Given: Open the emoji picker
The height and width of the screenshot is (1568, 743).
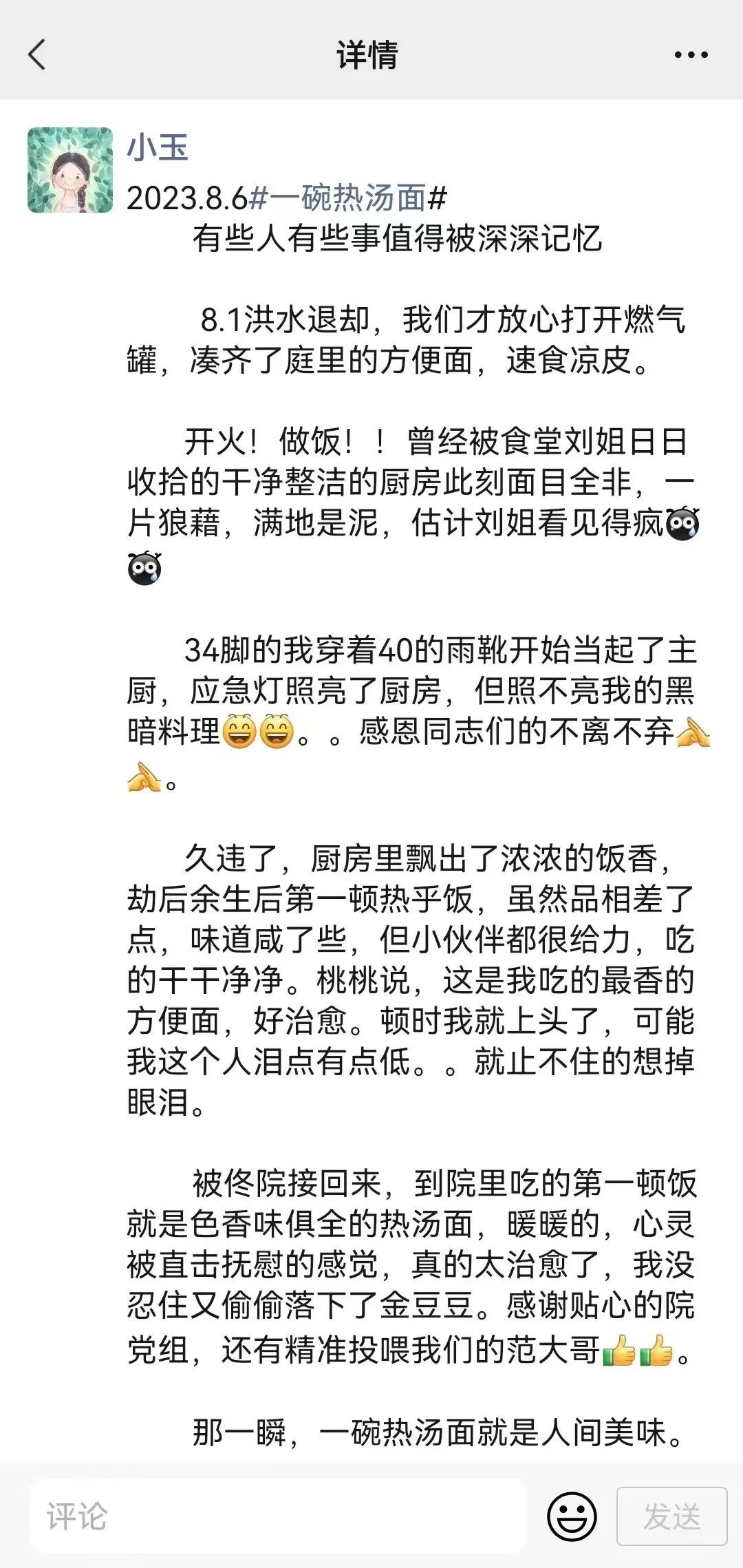Looking at the screenshot, I should coord(572,1516).
